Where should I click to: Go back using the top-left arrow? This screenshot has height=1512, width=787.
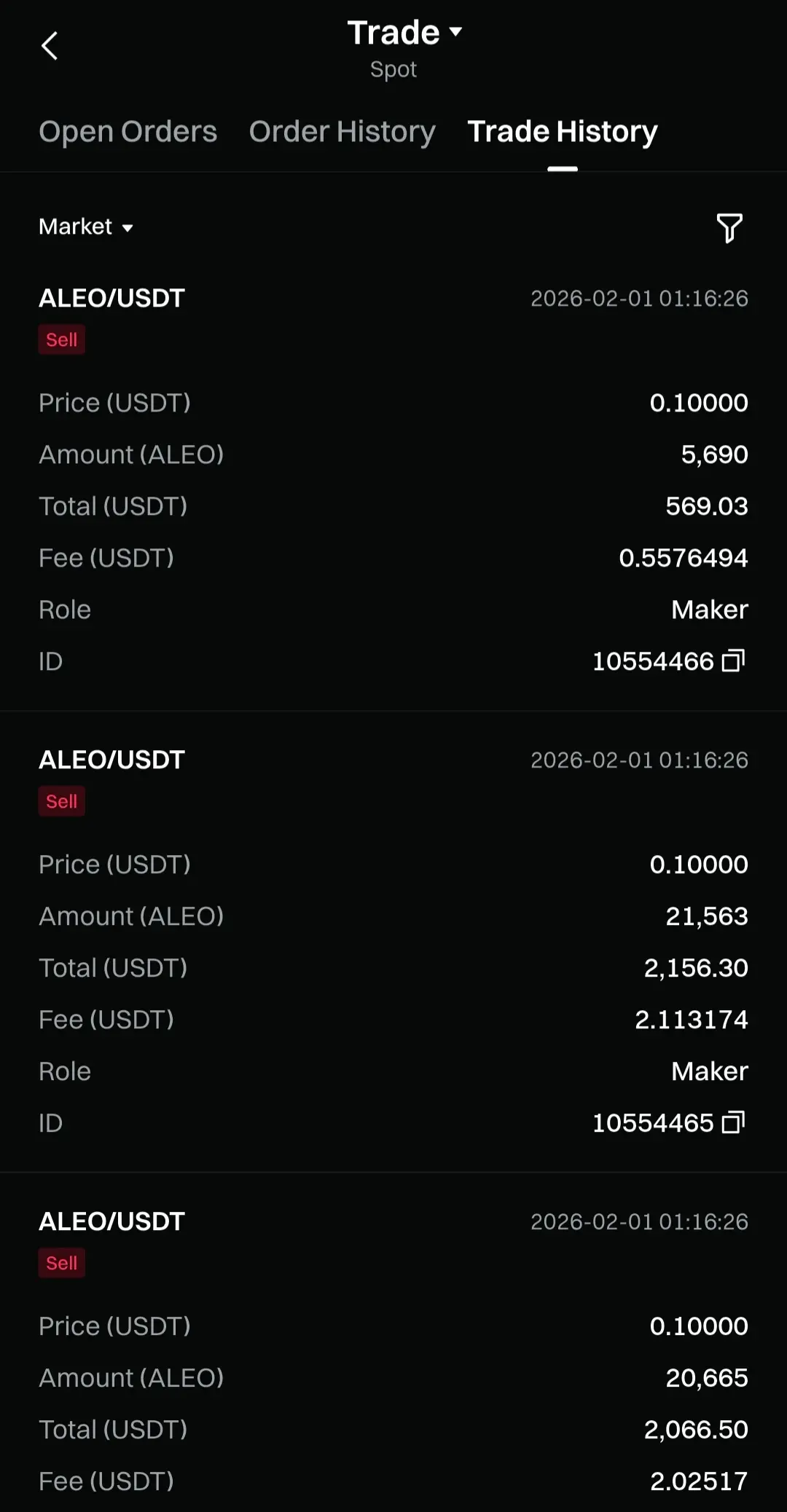click(50, 47)
